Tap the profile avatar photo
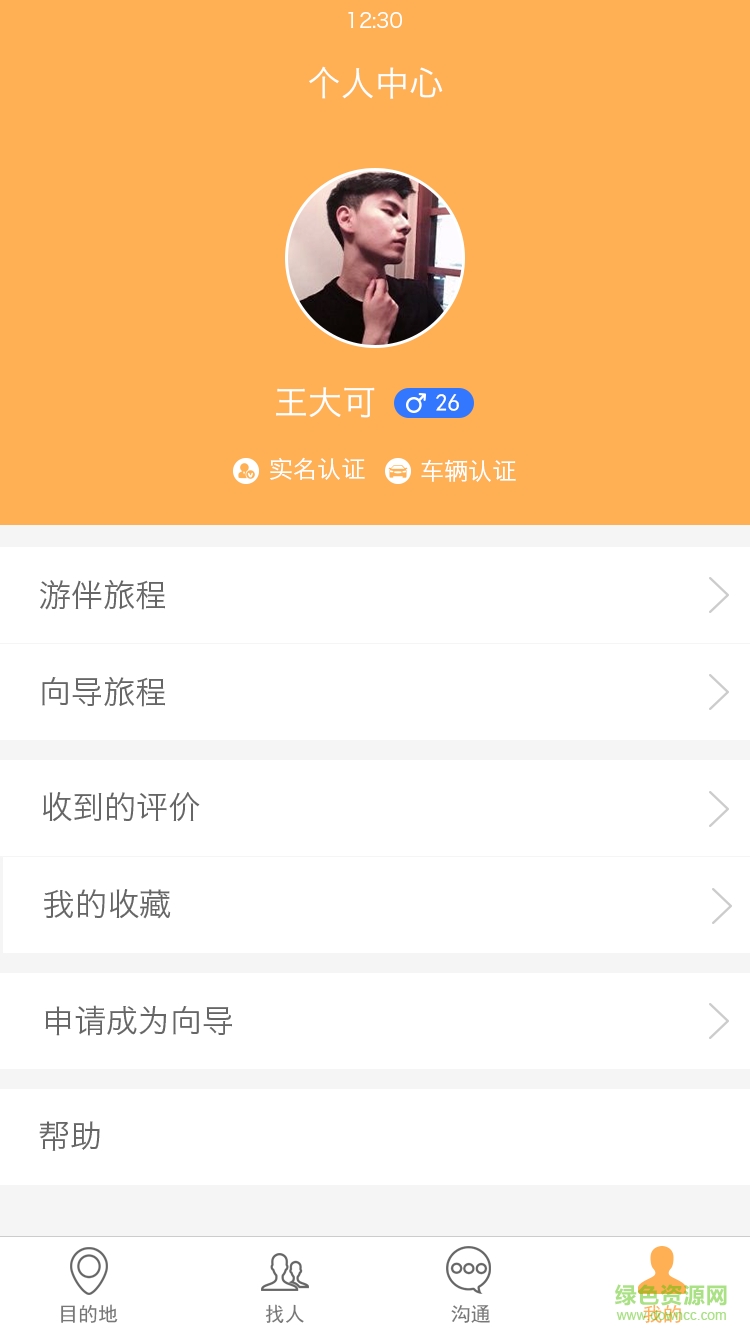The image size is (750, 1334). tap(375, 258)
